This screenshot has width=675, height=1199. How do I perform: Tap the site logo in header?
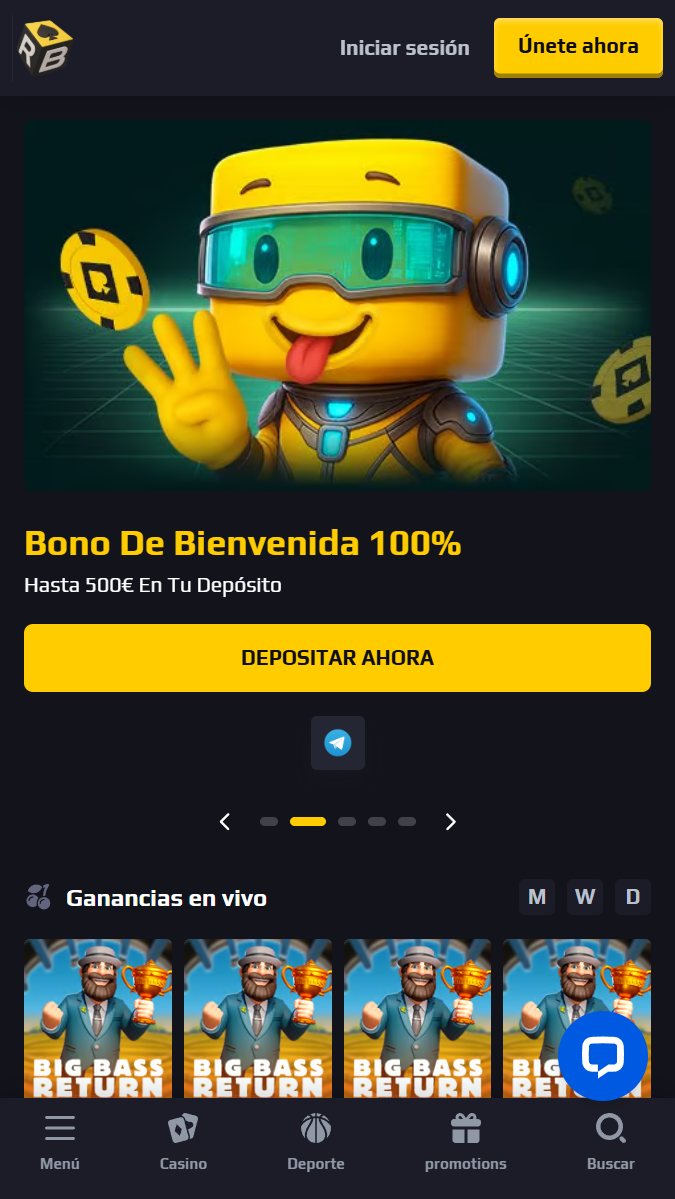44,47
